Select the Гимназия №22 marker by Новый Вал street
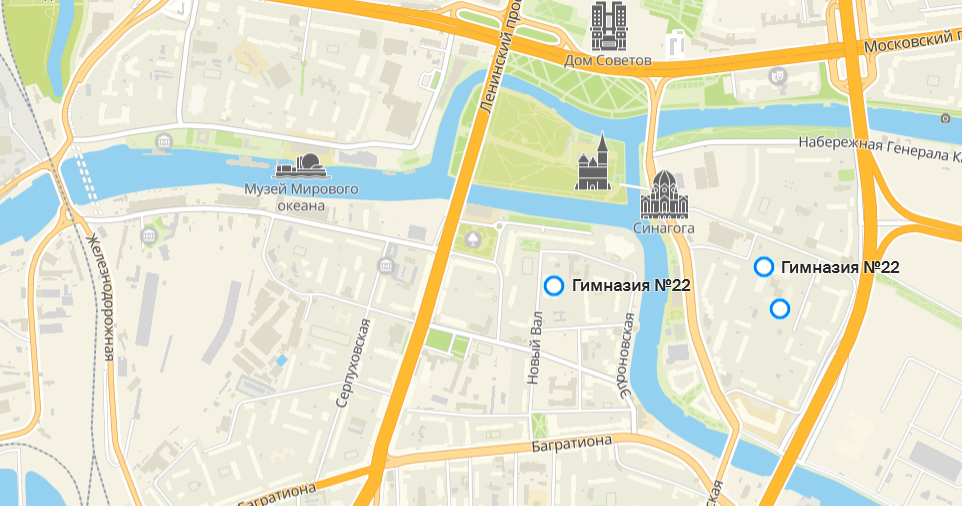The width and height of the screenshot is (962, 506). [554, 286]
